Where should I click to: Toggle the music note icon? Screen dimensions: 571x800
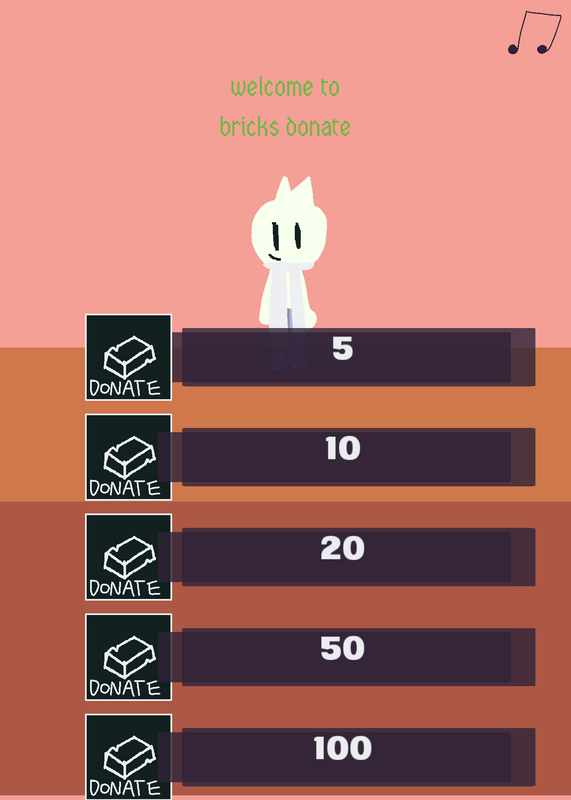(534, 33)
